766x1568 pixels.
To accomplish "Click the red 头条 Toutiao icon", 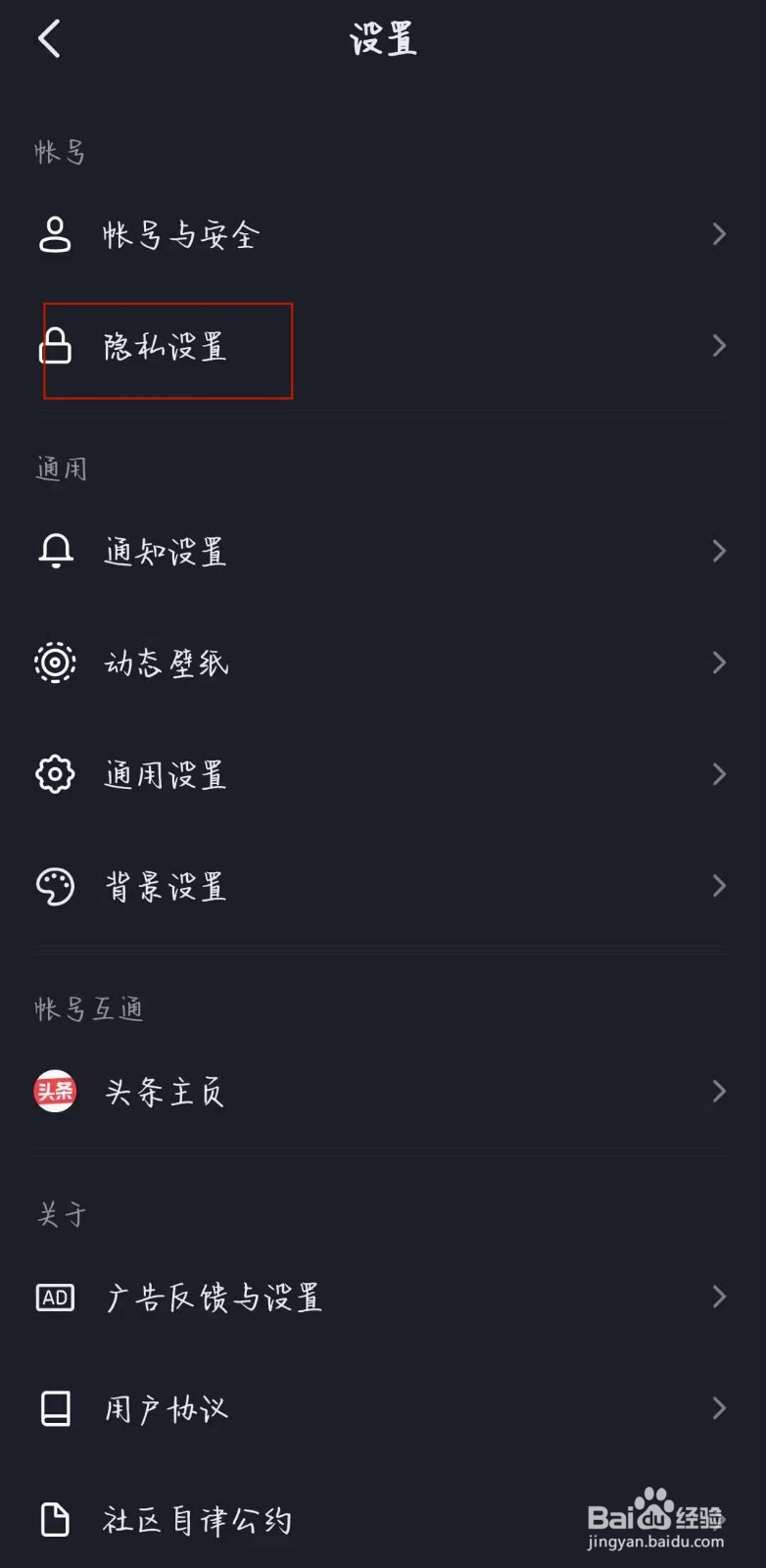I will pos(55,1091).
